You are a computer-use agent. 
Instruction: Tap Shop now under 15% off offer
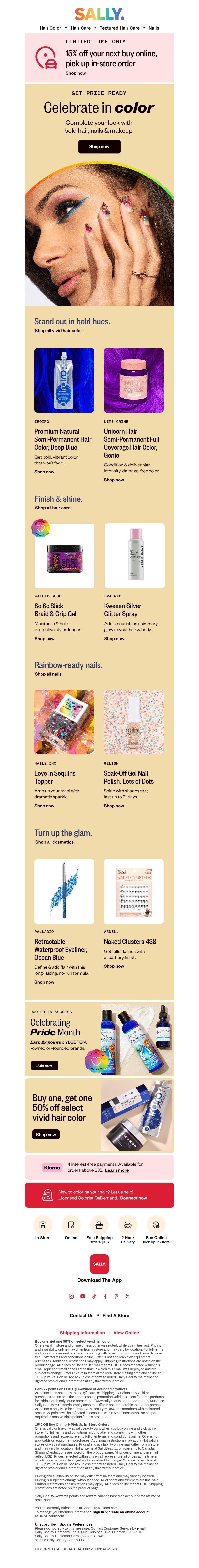[76, 73]
